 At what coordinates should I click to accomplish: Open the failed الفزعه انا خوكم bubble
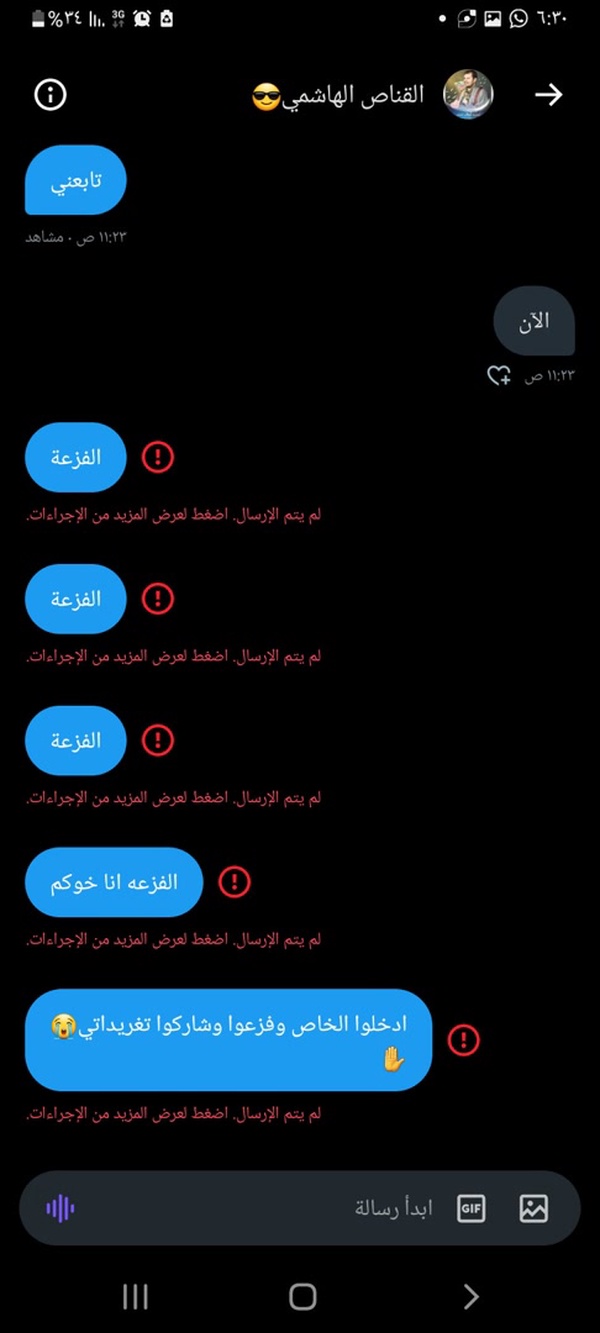coord(114,882)
